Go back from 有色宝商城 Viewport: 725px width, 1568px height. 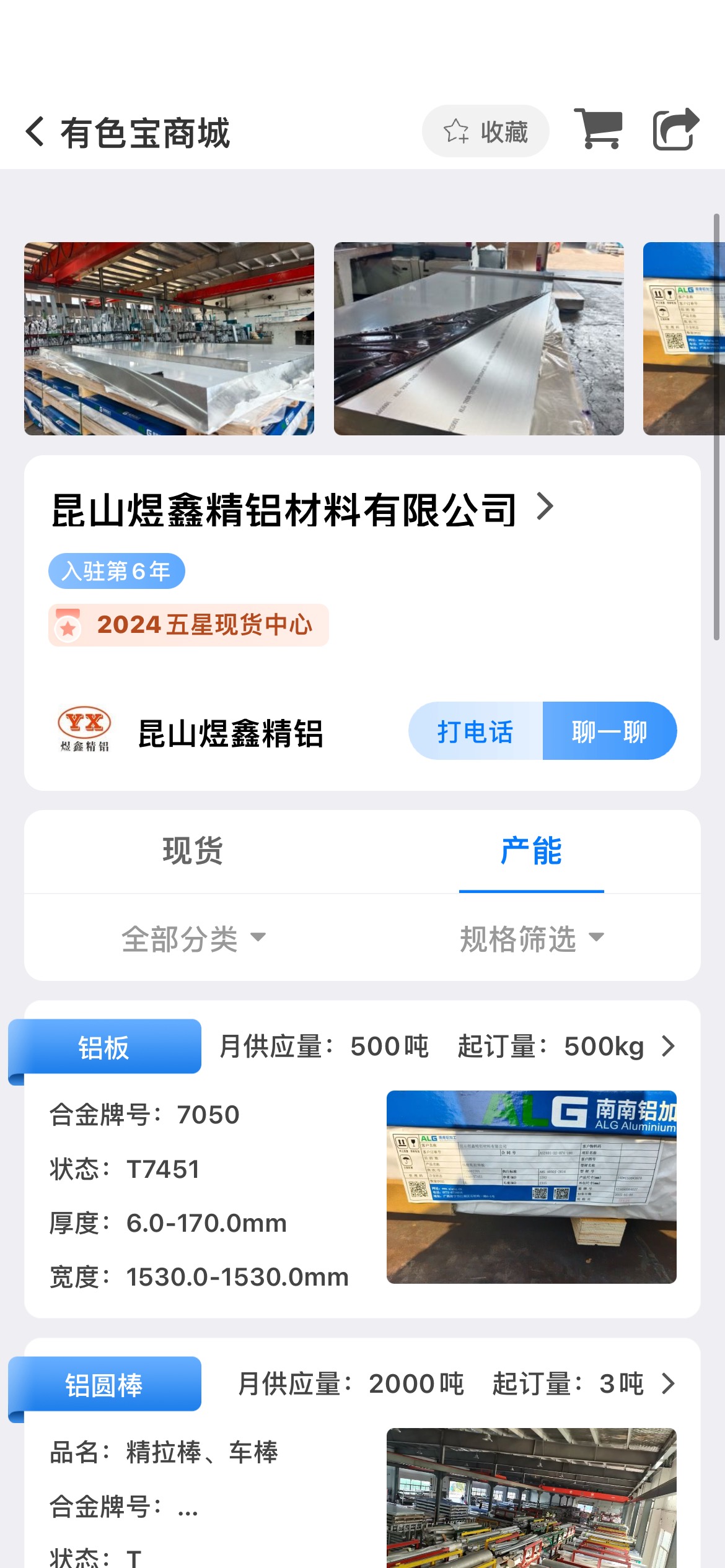click(x=35, y=131)
